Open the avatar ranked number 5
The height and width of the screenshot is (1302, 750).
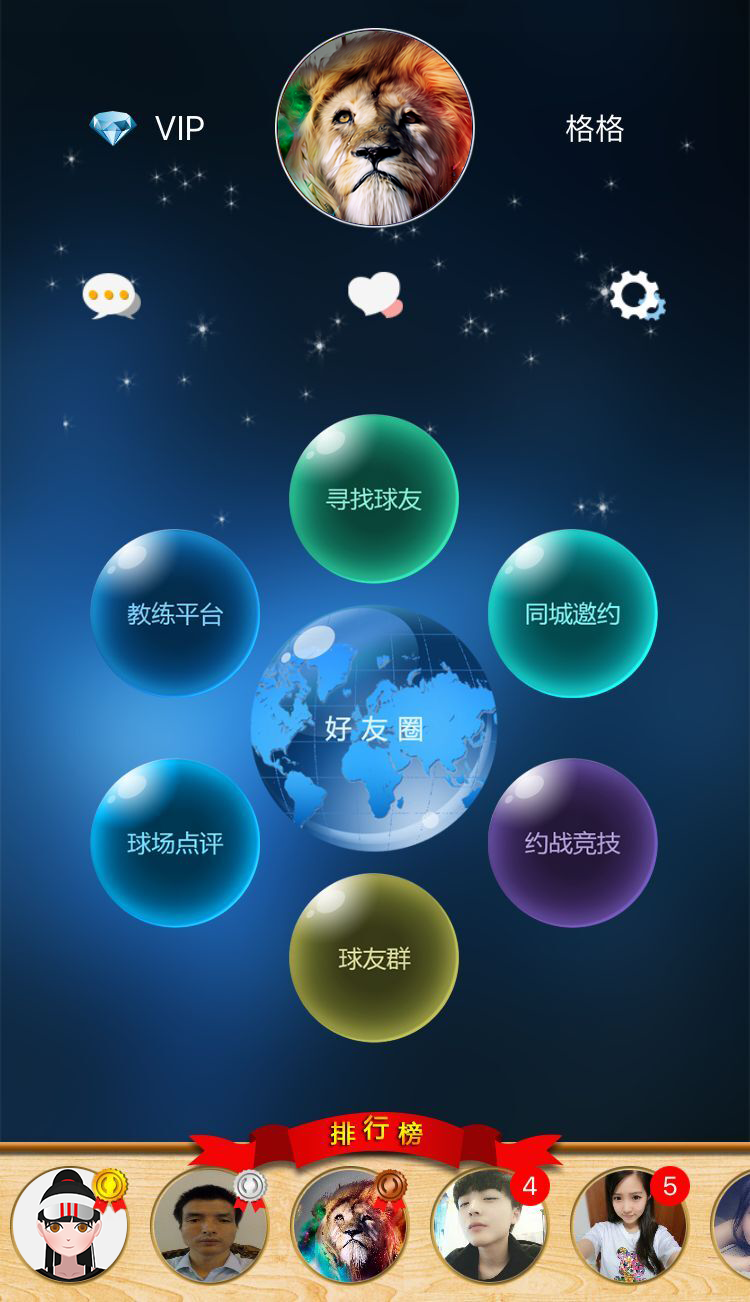pyautogui.click(x=629, y=1225)
